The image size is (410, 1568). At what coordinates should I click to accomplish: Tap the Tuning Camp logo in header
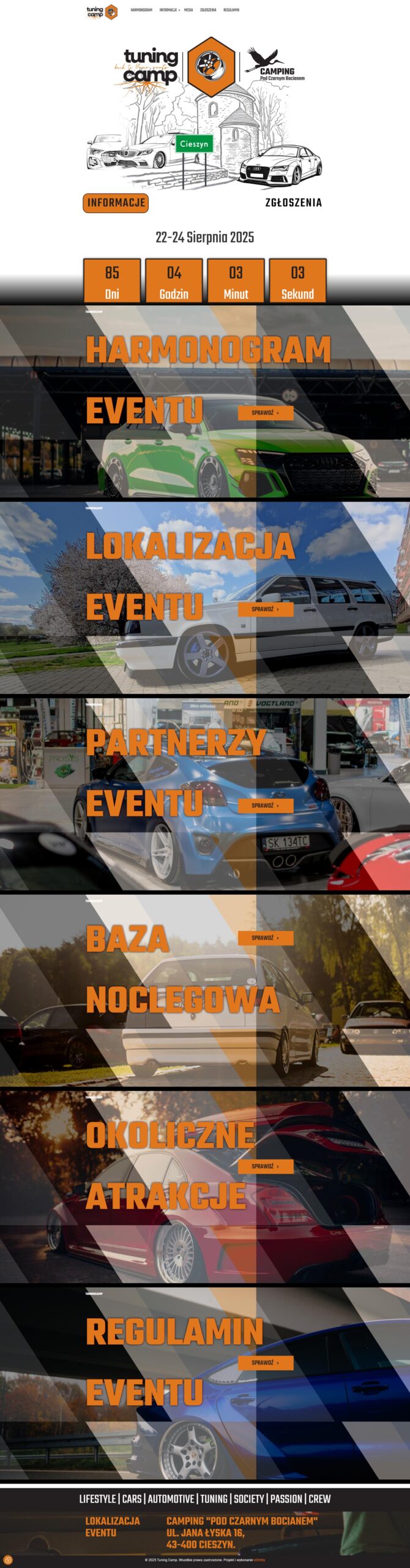[x=102, y=12]
